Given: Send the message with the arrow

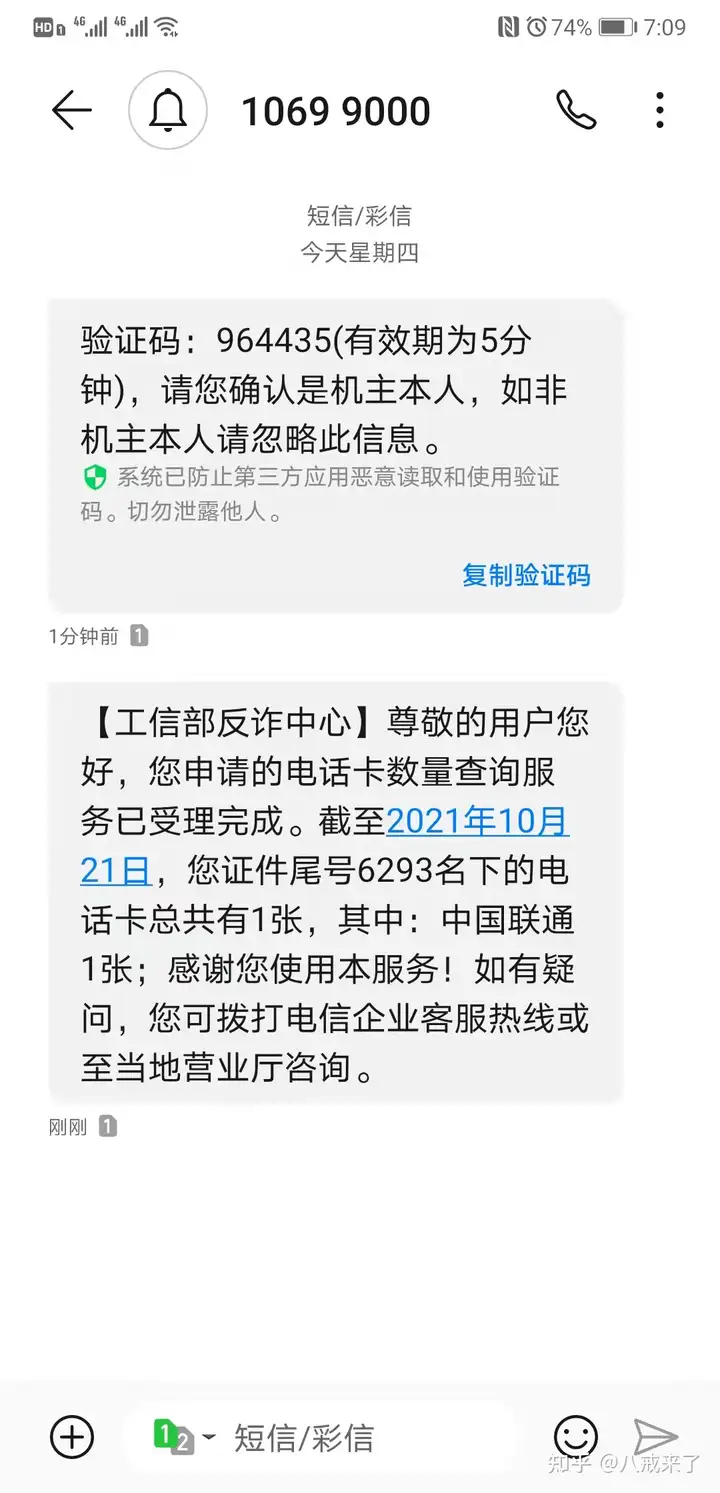Looking at the screenshot, I should tap(656, 1438).
